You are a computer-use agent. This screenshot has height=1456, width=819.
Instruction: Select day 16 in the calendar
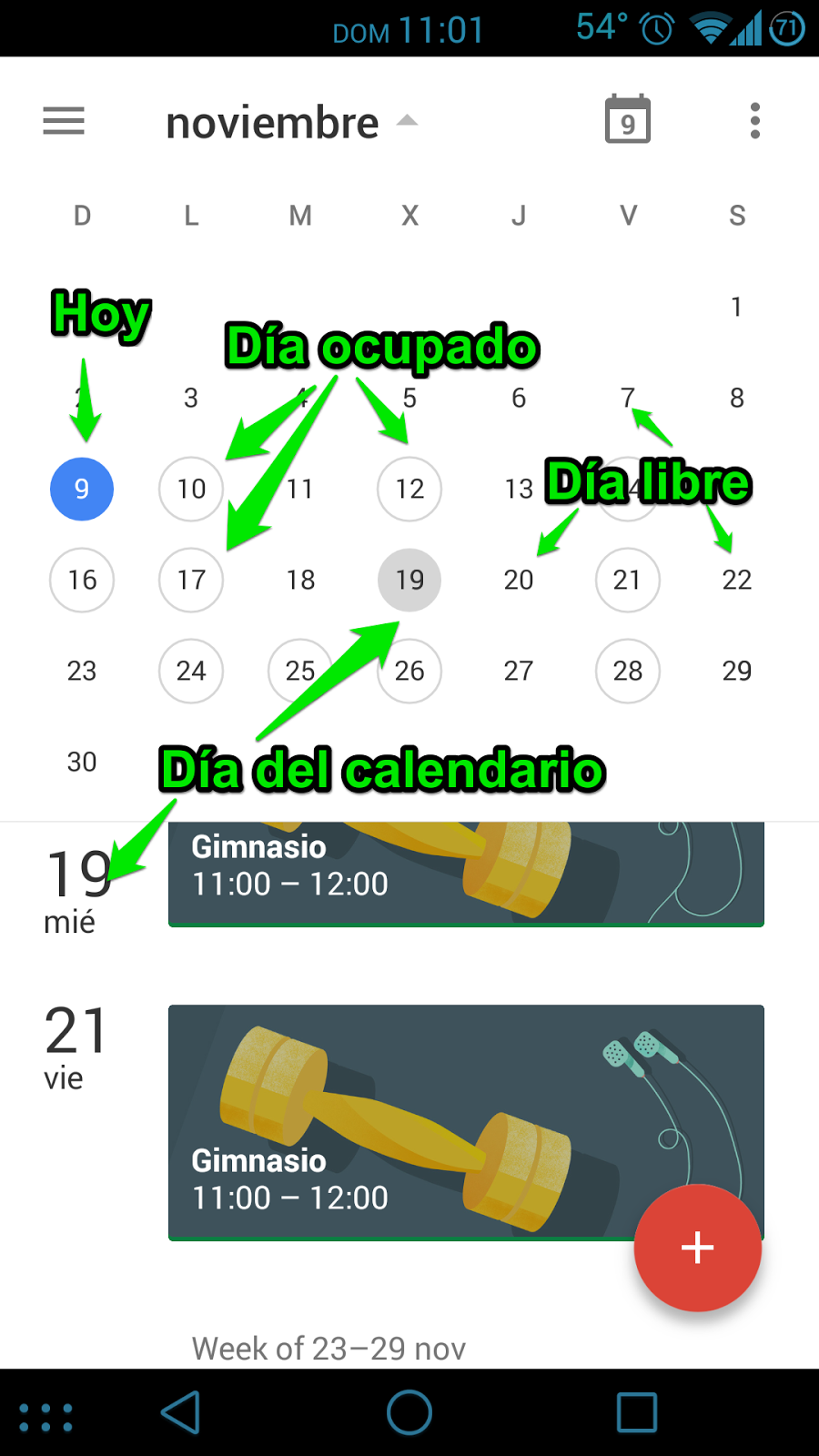tap(82, 580)
